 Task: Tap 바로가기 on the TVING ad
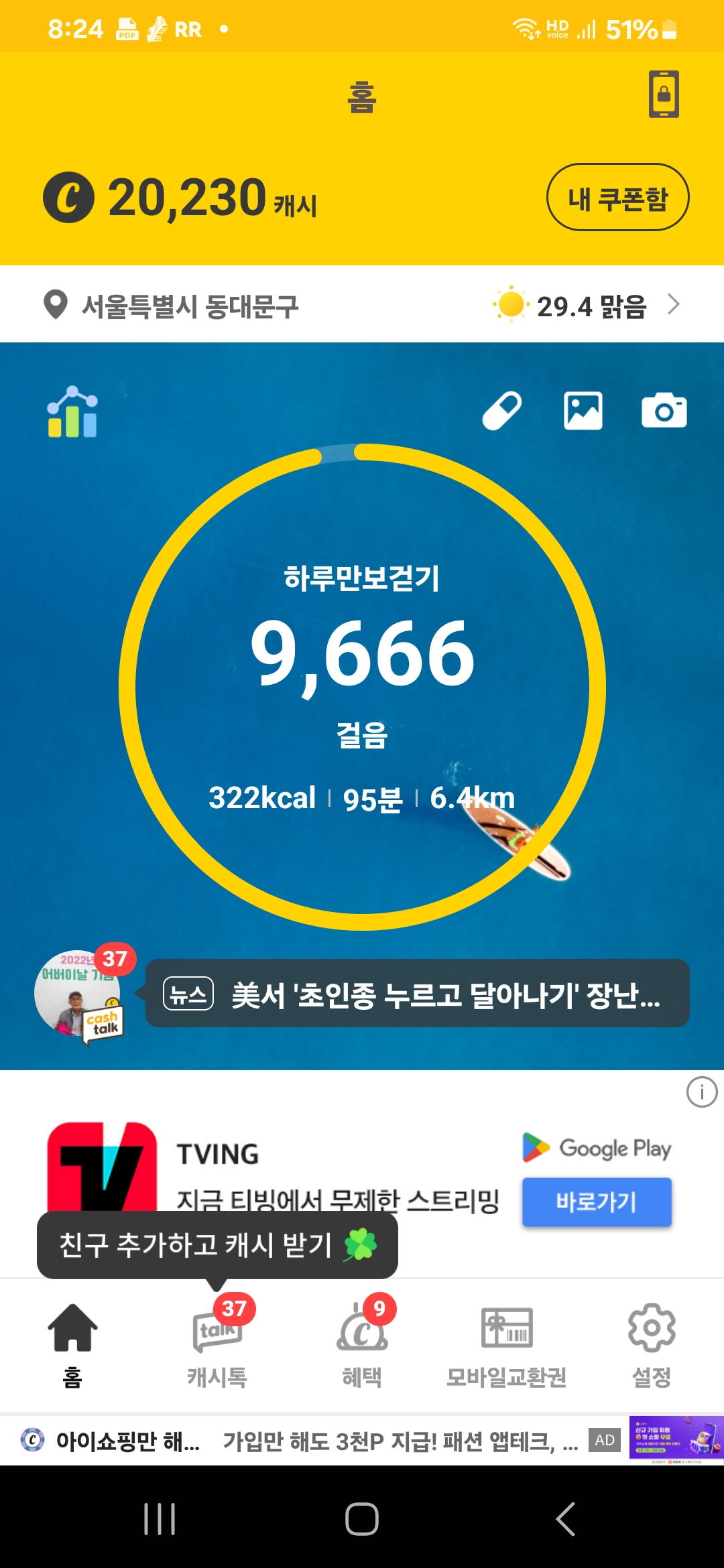(597, 1202)
